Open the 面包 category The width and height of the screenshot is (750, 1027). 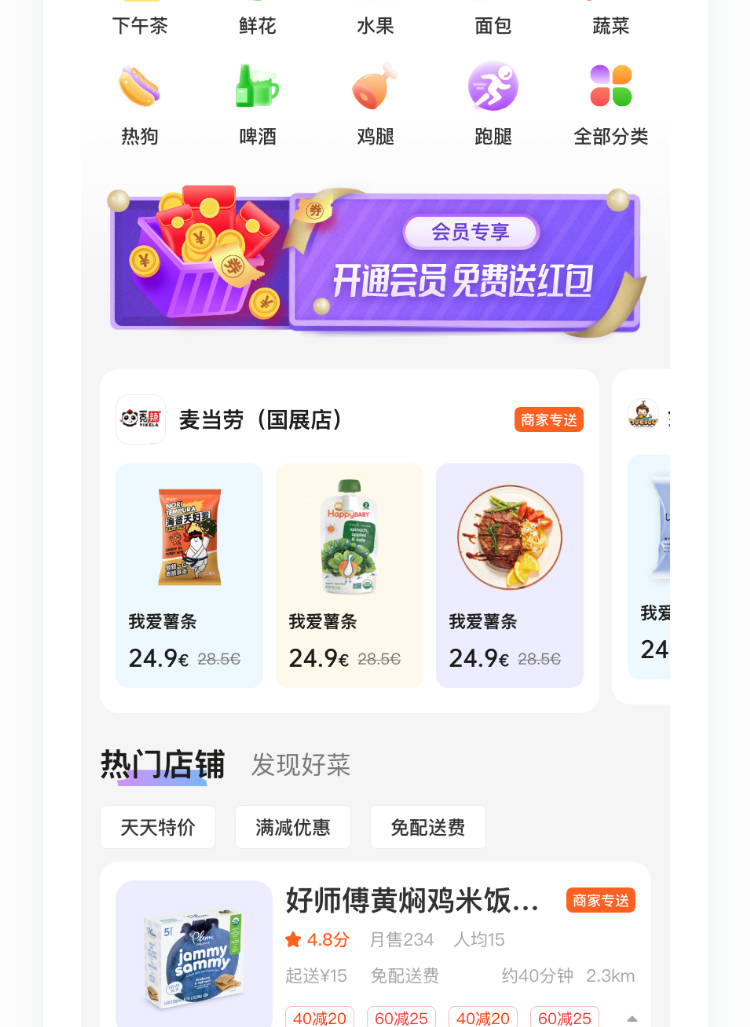(x=493, y=22)
